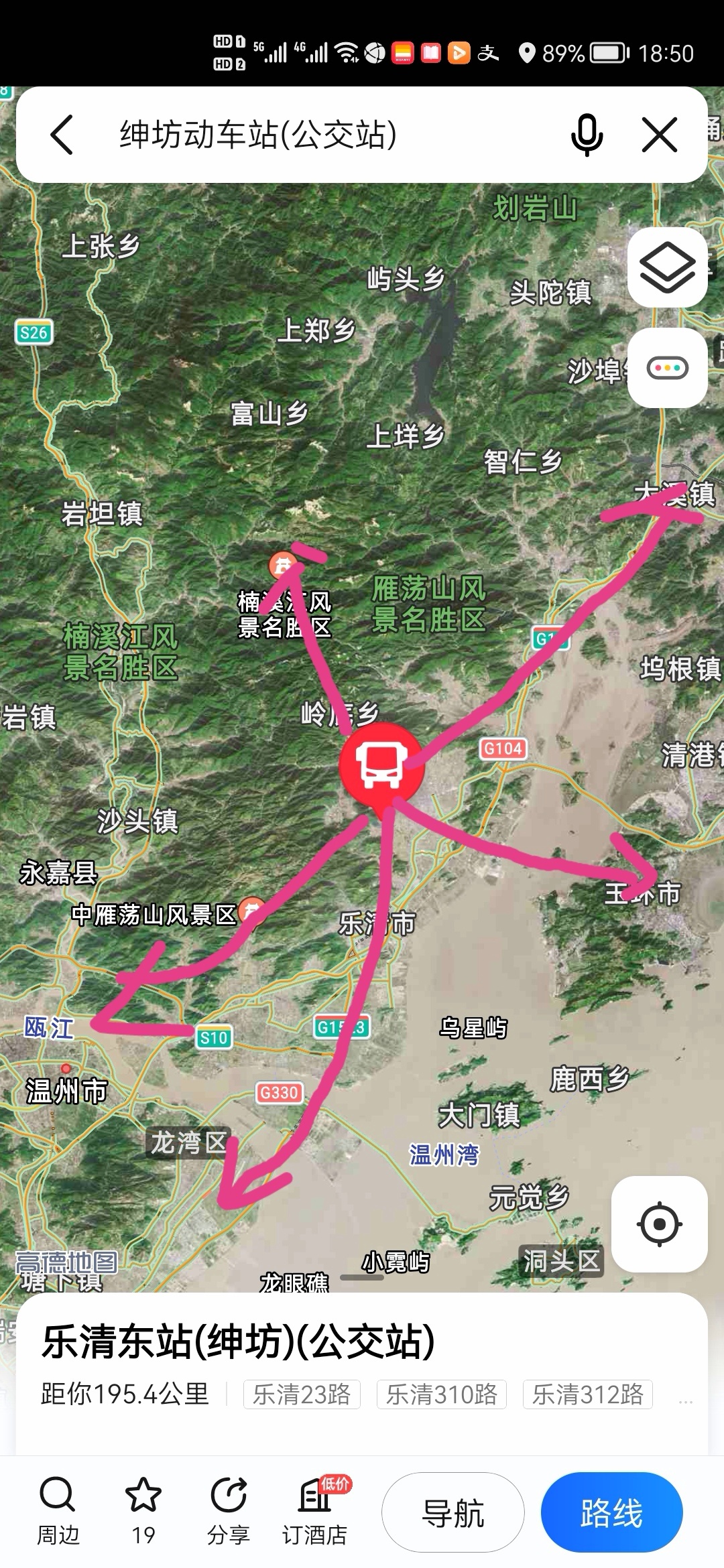Select the red bus station marker
The height and width of the screenshot is (1568, 724).
pyautogui.click(x=381, y=765)
